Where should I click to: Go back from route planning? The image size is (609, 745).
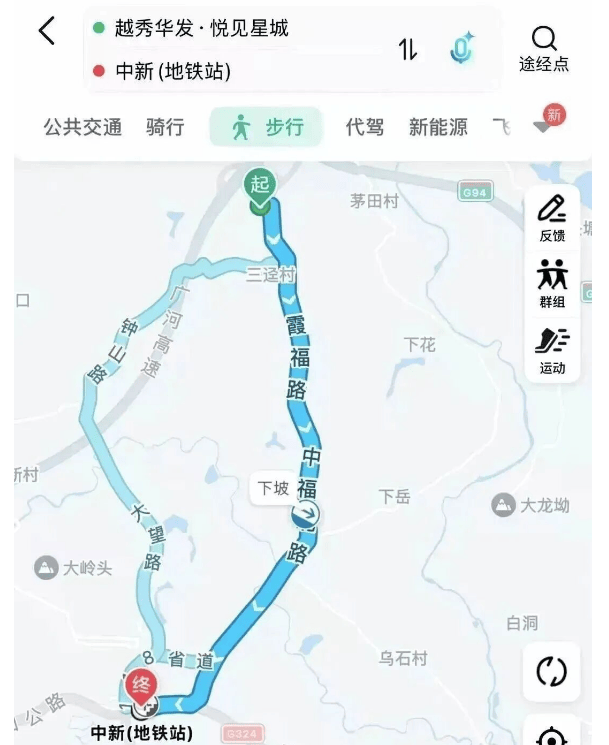pyautogui.click(x=47, y=31)
